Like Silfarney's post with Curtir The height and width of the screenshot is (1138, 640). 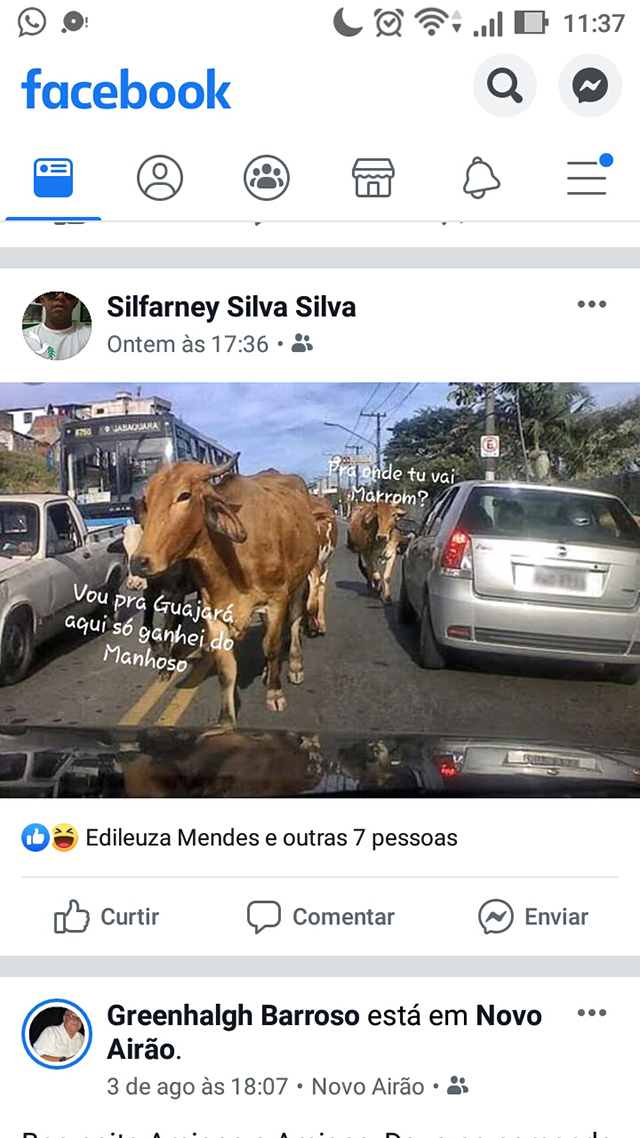click(x=107, y=917)
